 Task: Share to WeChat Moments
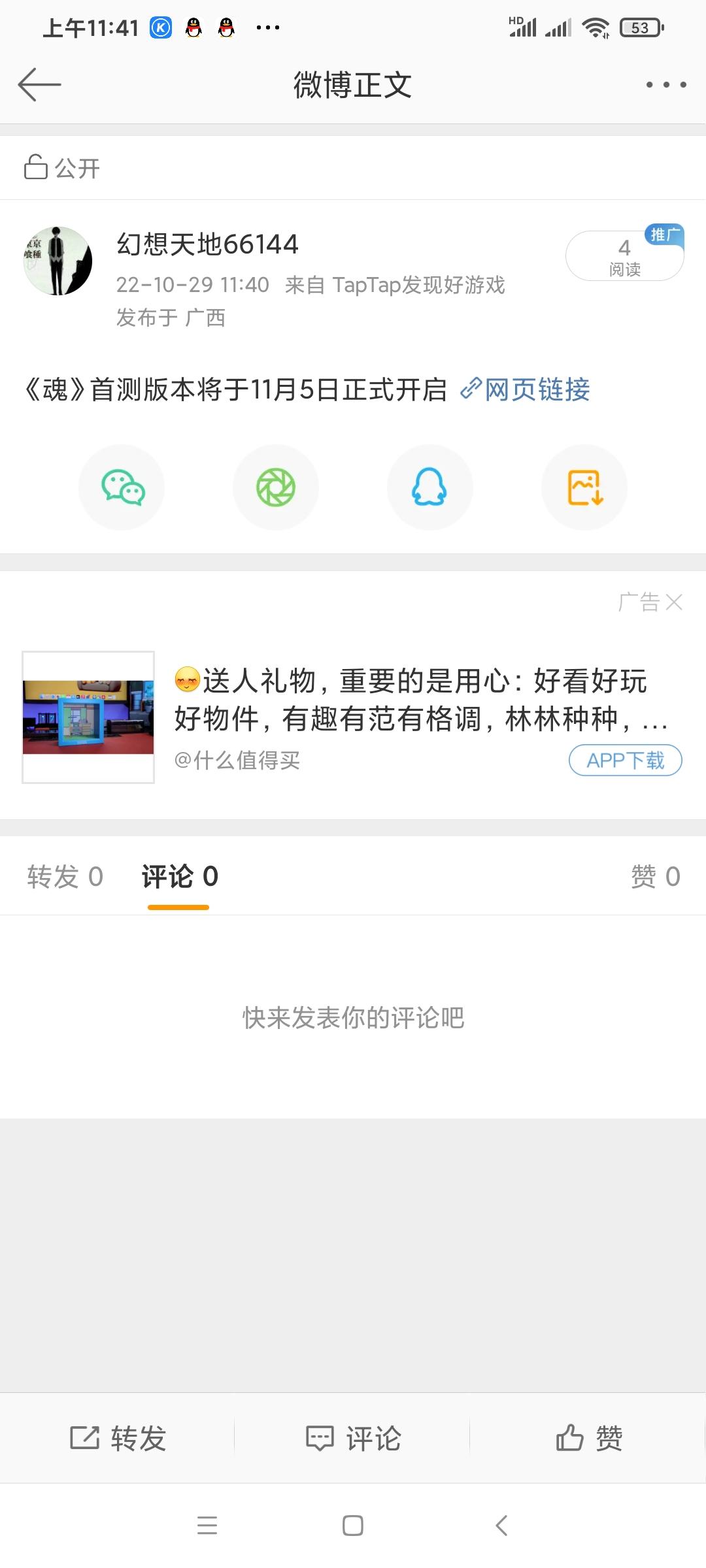pyautogui.click(x=276, y=487)
